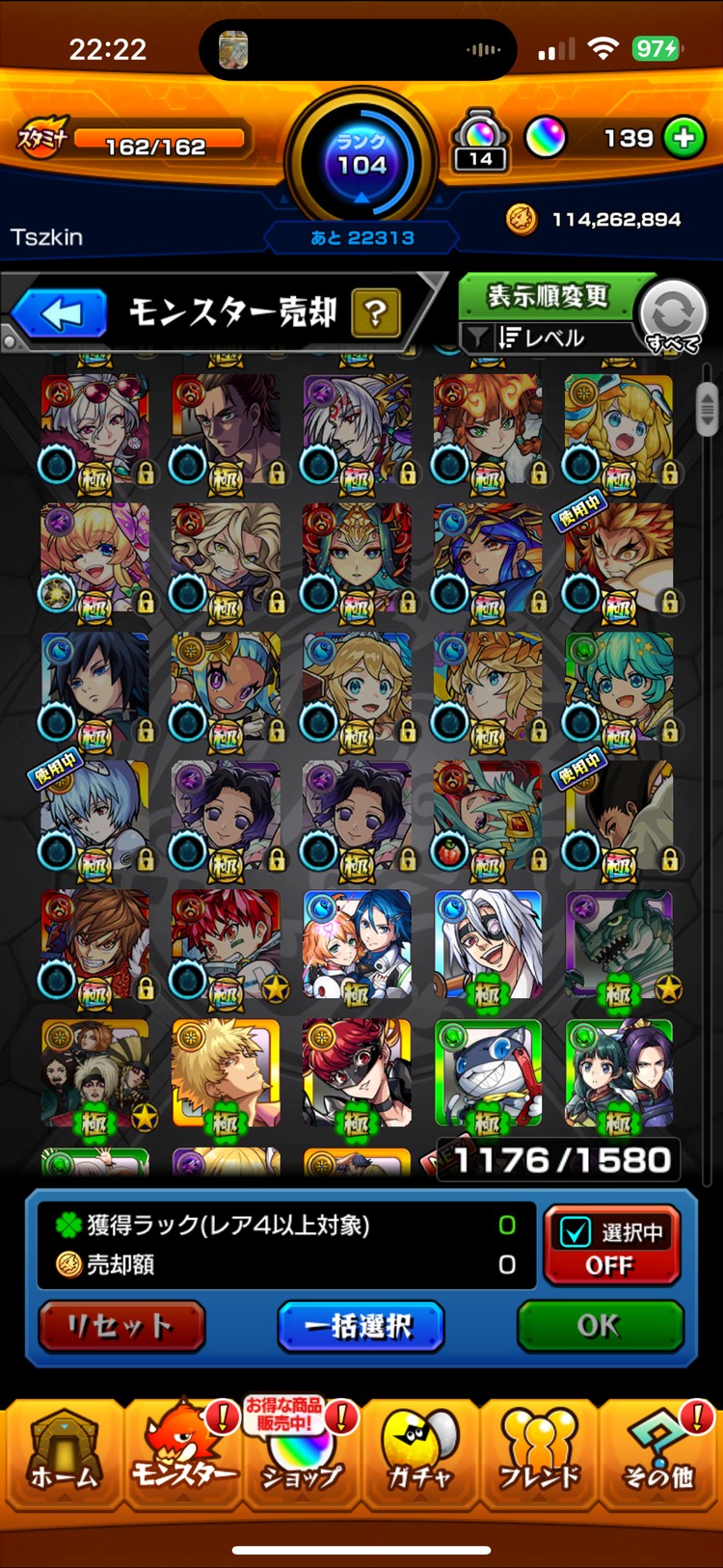This screenshot has width=723, height=1568.
Task: Tap the 表示順変更 sort order button
Action: (x=548, y=295)
